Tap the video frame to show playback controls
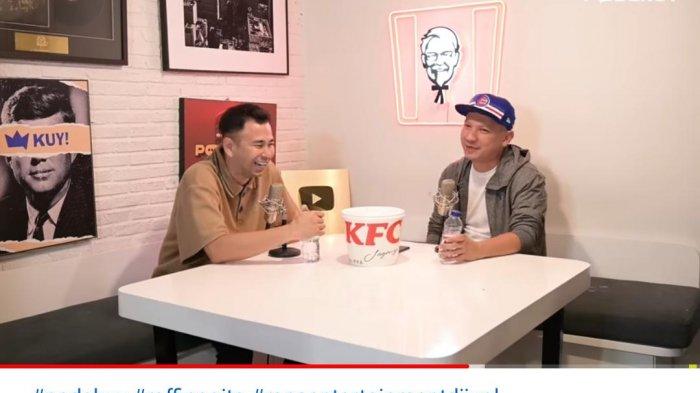Screen dimensions: 700x393 tap(350, 182)
